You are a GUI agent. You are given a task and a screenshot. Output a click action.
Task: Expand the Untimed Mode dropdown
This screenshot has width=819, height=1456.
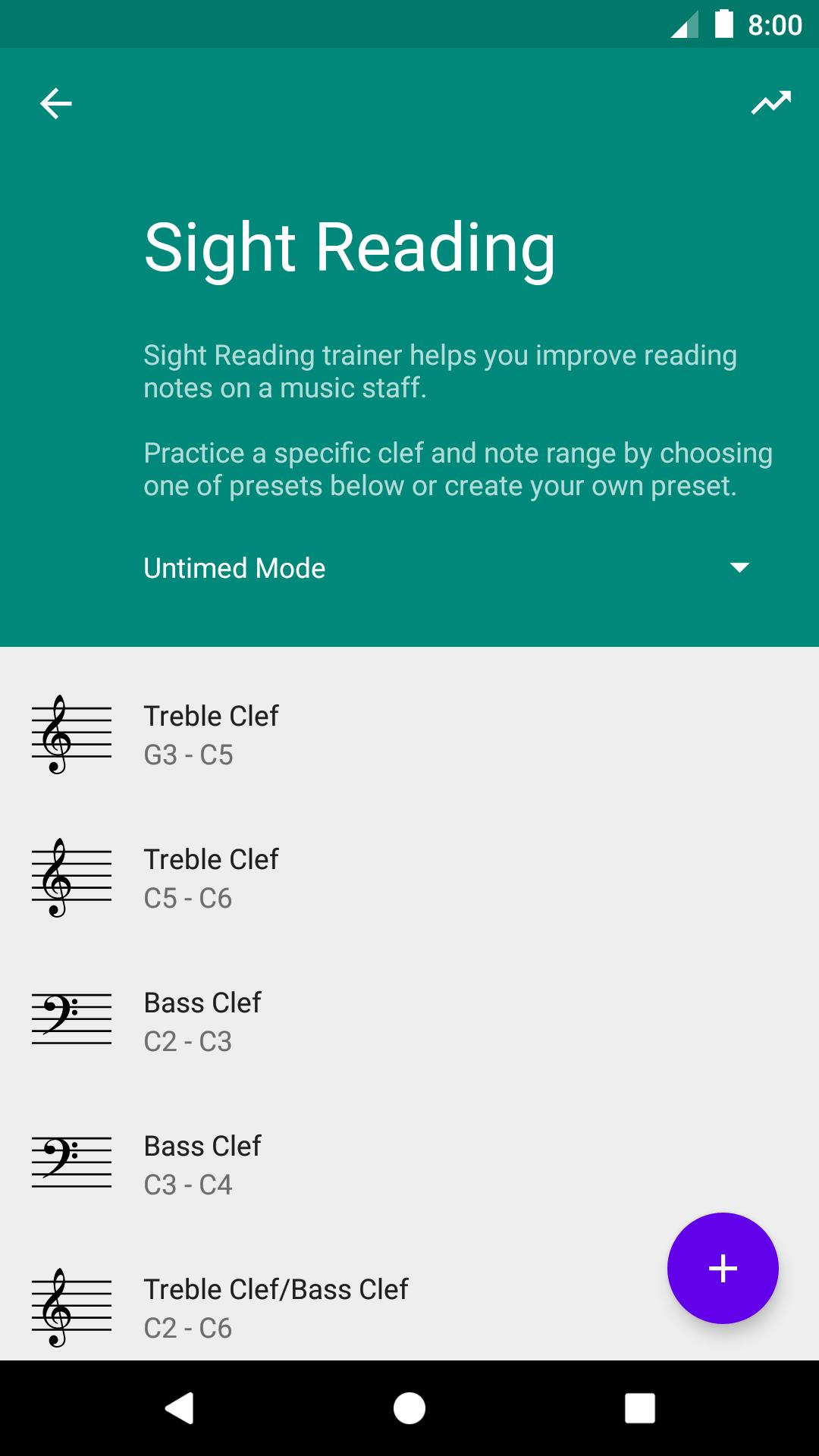point(447,568)
